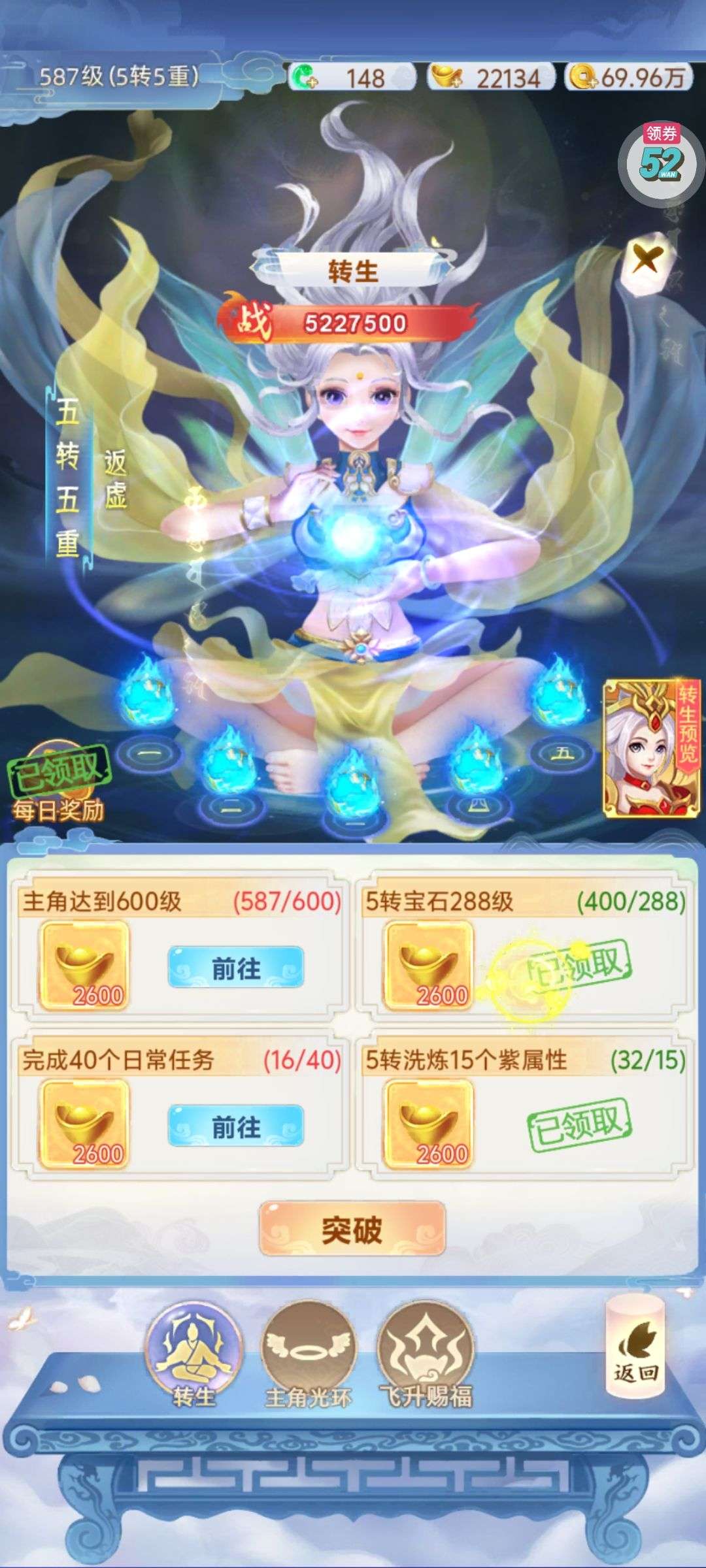Open the 转生预览 preview card

click(651, 749)
